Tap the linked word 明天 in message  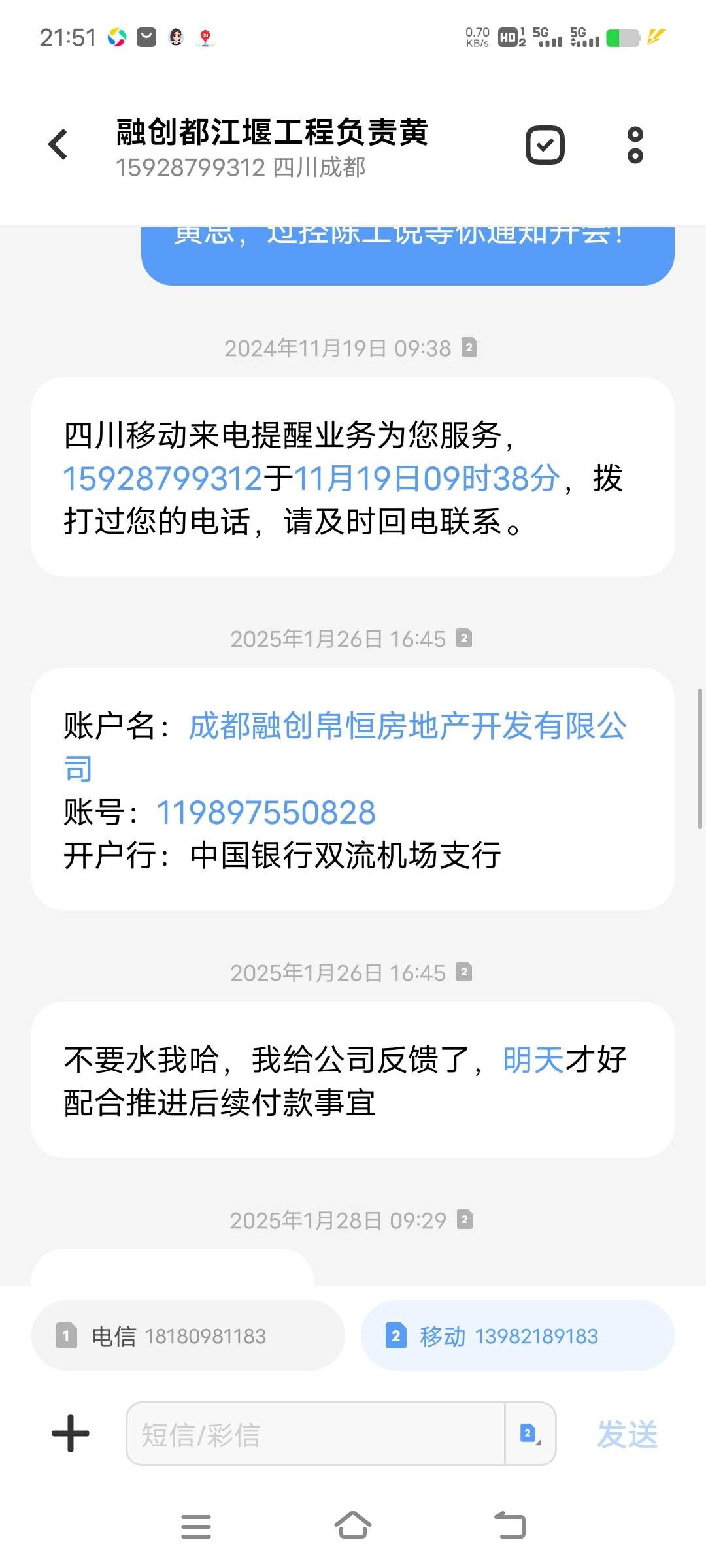point(533,1060)
